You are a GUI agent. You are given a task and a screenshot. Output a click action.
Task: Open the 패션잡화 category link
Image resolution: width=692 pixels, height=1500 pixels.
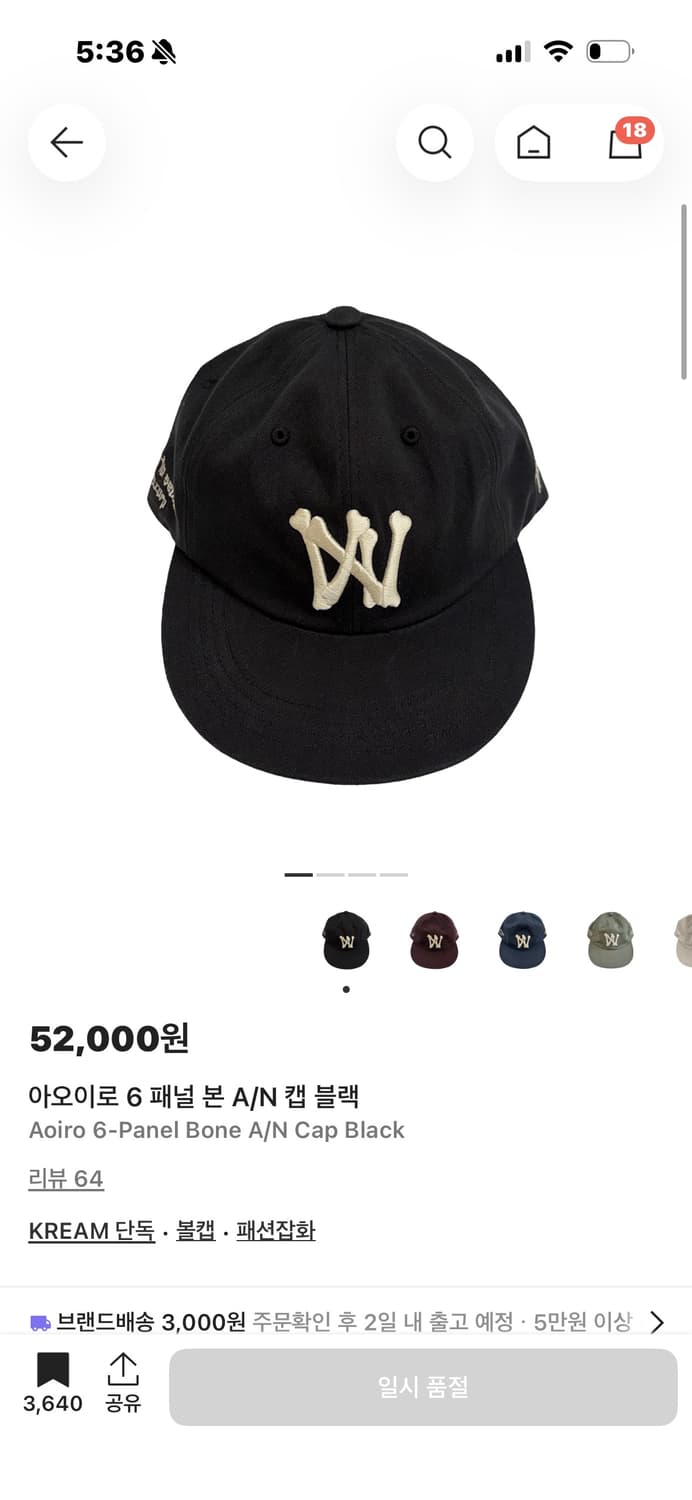coord(276,1231)
